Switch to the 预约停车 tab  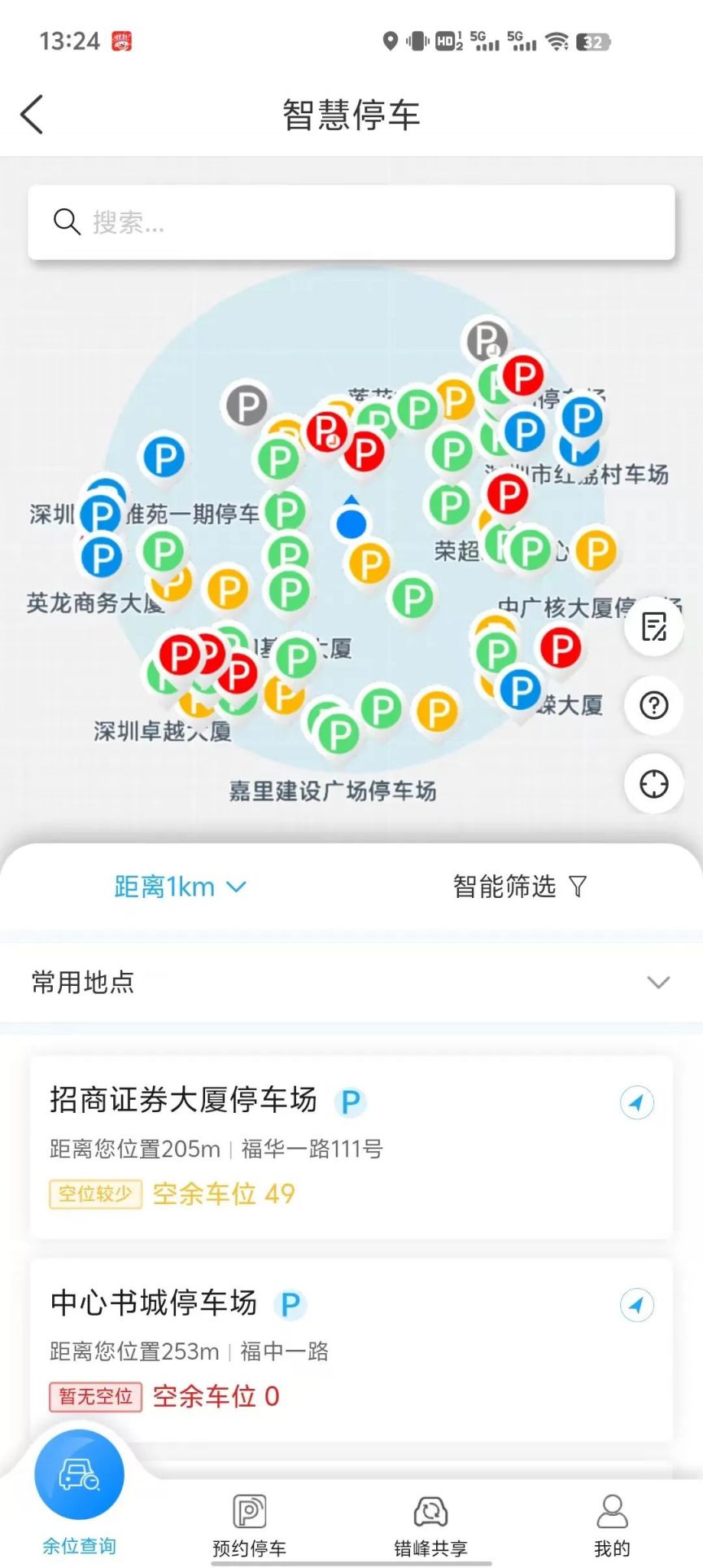(249, 1525)
